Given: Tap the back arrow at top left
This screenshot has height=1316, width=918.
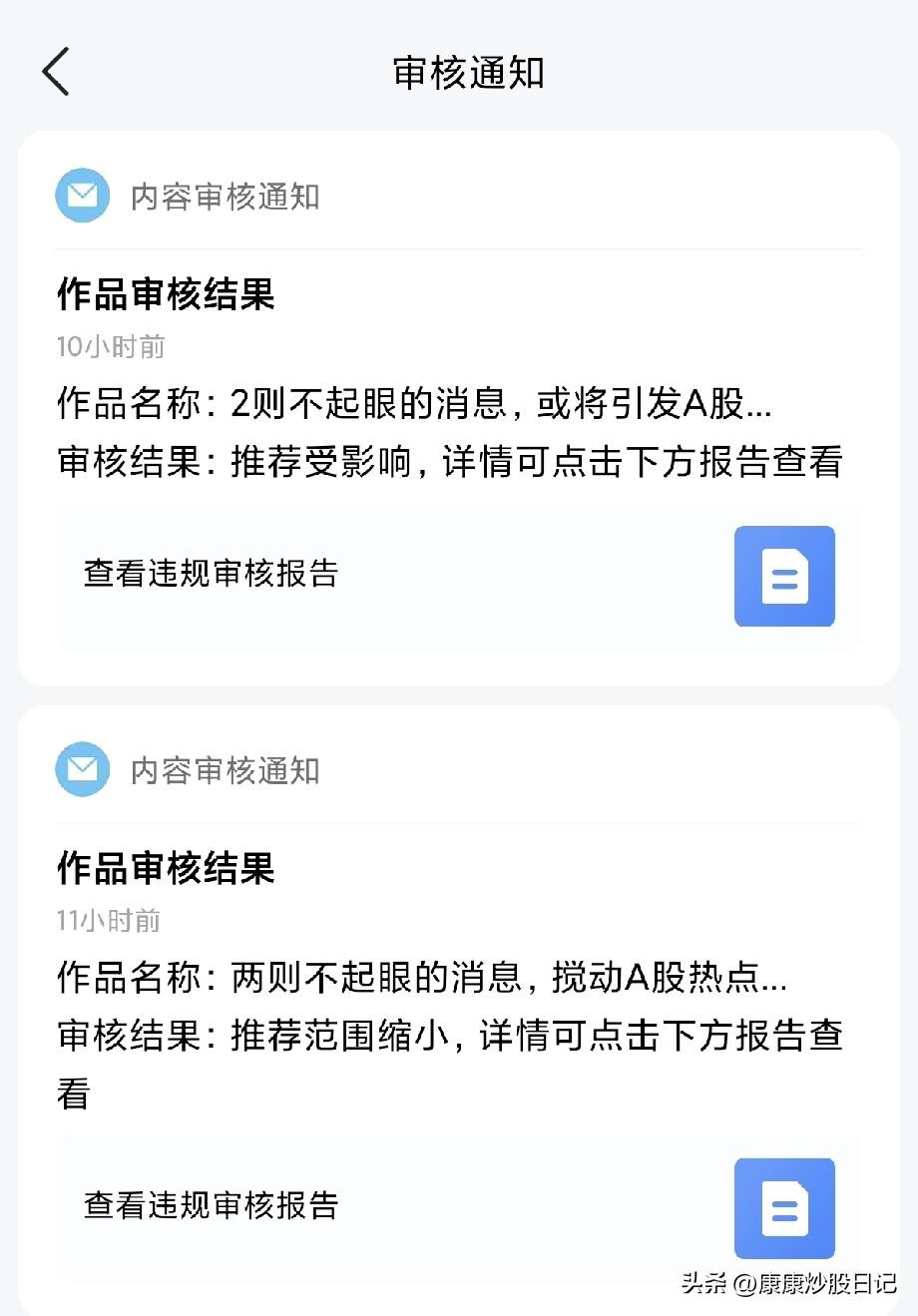Looking at the screenshot, I should pyautogui.click(x=55, y=72).
